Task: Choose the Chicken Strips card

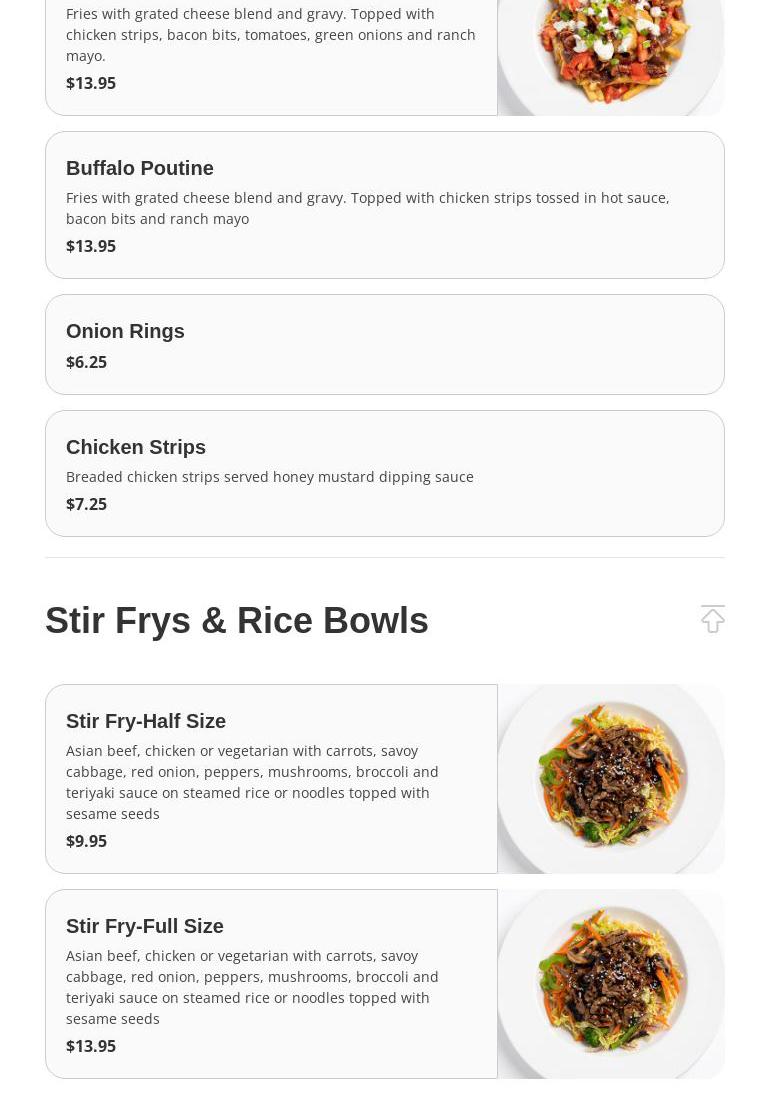Action: tap(384, 473)
